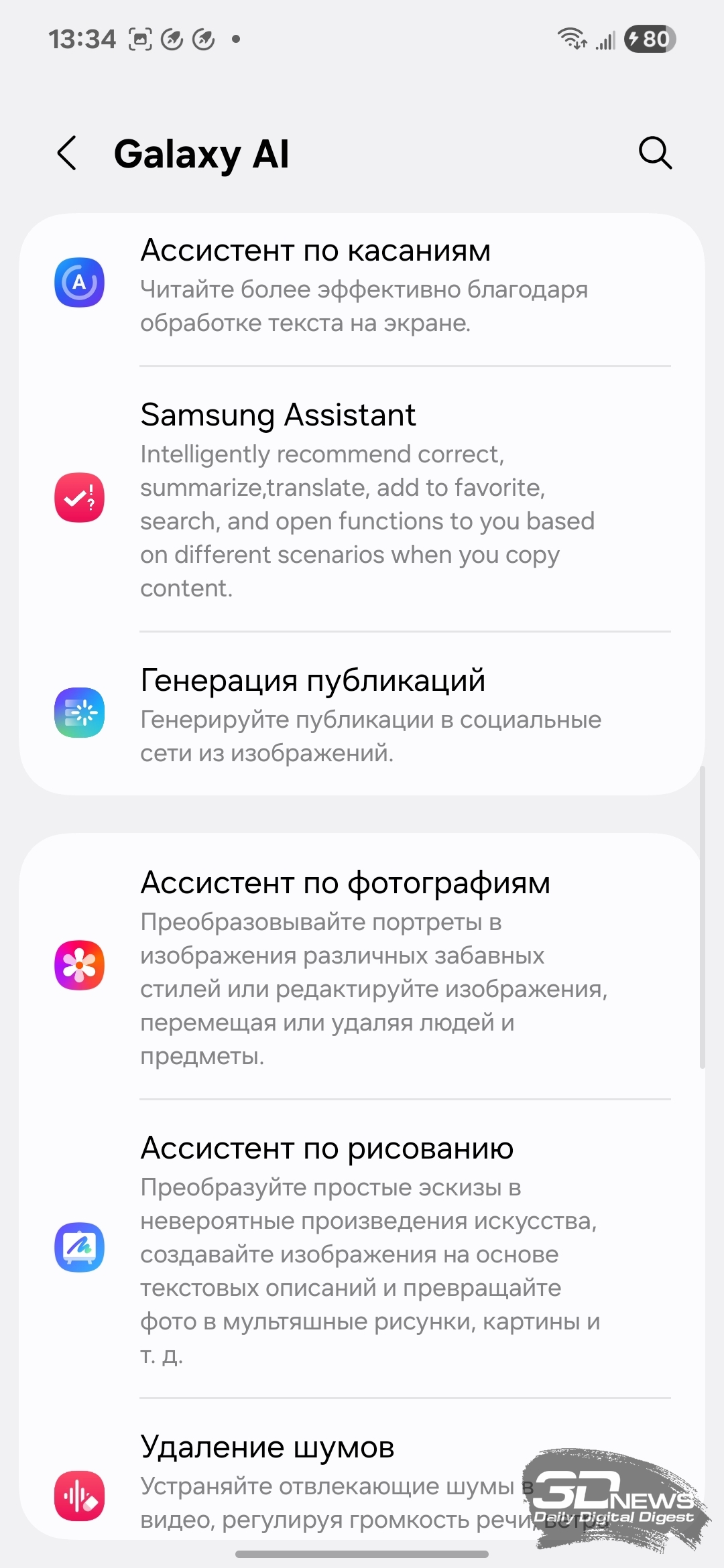Open the Samsung Assistant row

(x=362, y=499)
